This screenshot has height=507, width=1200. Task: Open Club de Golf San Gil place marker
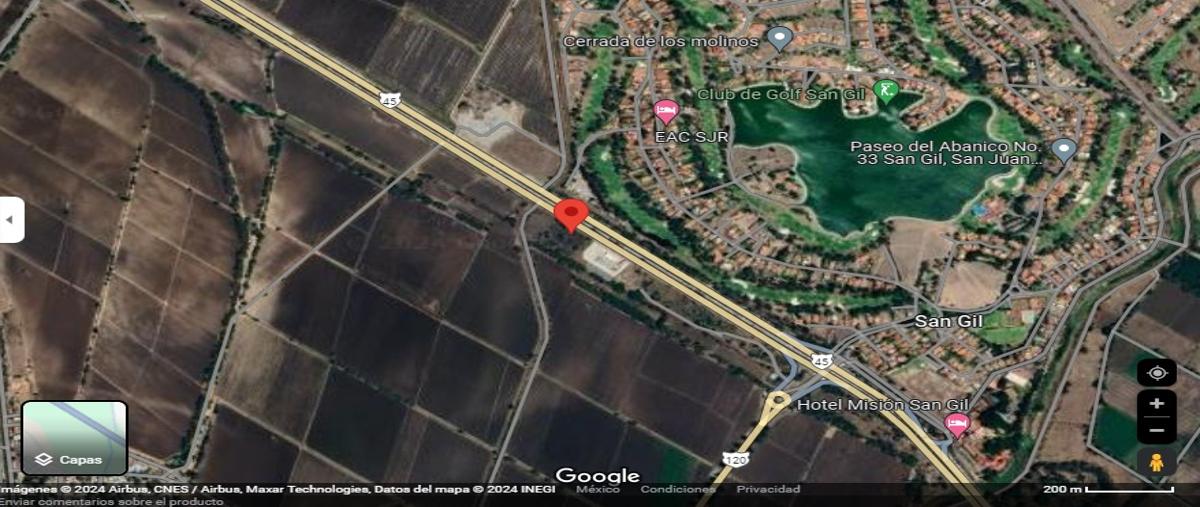pos(885,92)
